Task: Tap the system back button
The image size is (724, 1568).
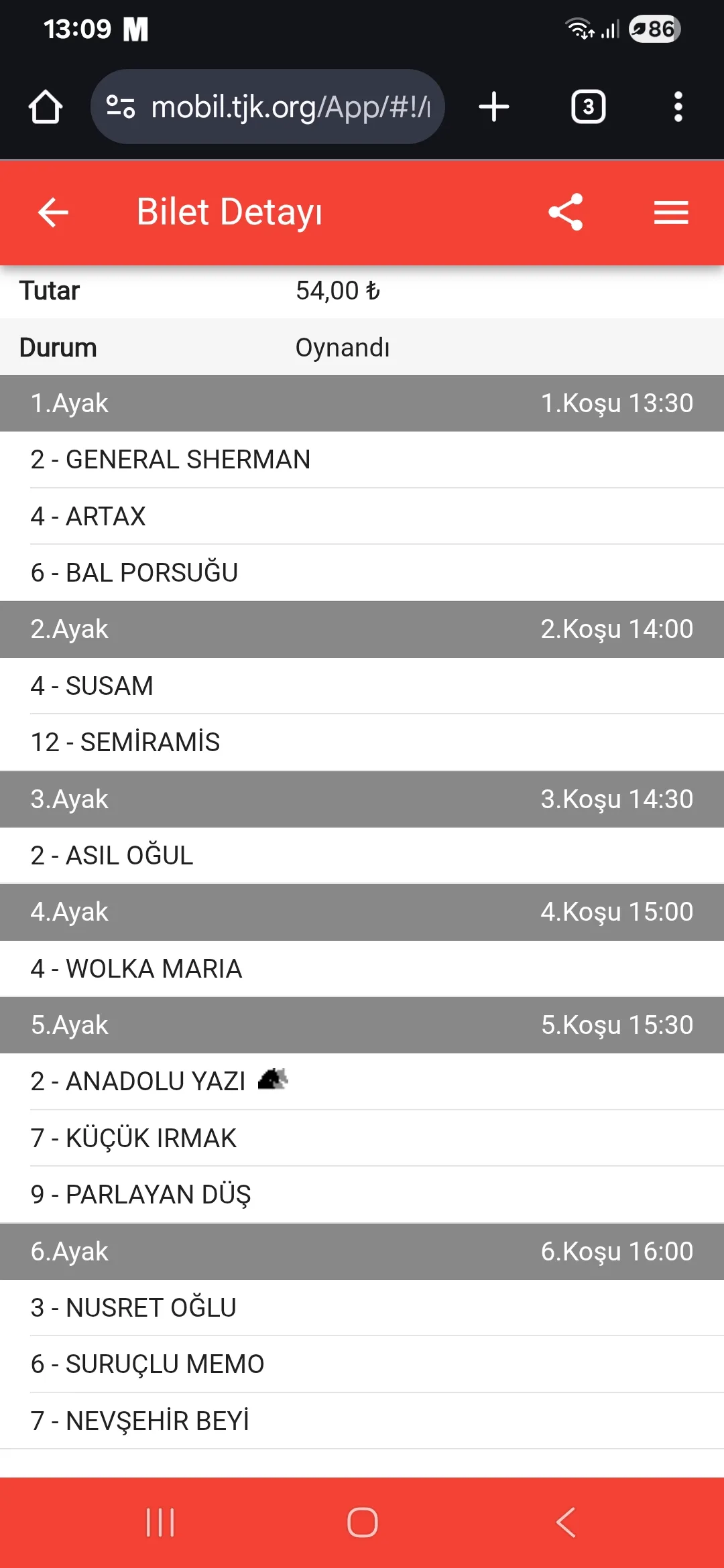Action: pyautogui.click(x=566, y=1522)
